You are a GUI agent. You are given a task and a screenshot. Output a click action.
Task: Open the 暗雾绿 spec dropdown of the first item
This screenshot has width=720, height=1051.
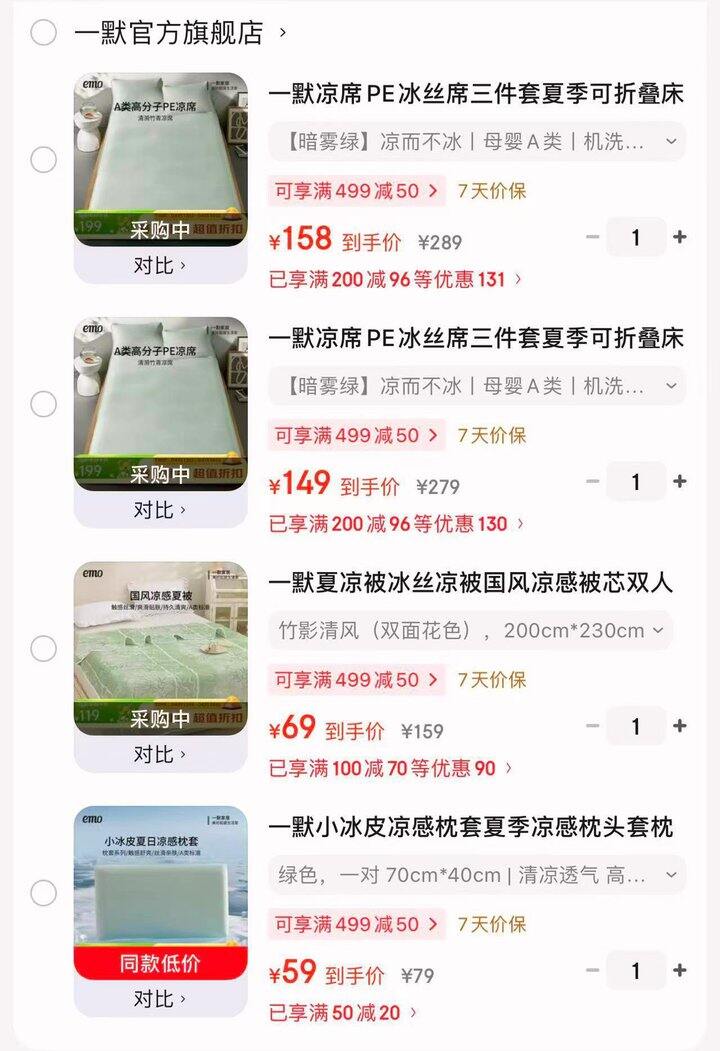pyautogui.click(x=668, y=143)
